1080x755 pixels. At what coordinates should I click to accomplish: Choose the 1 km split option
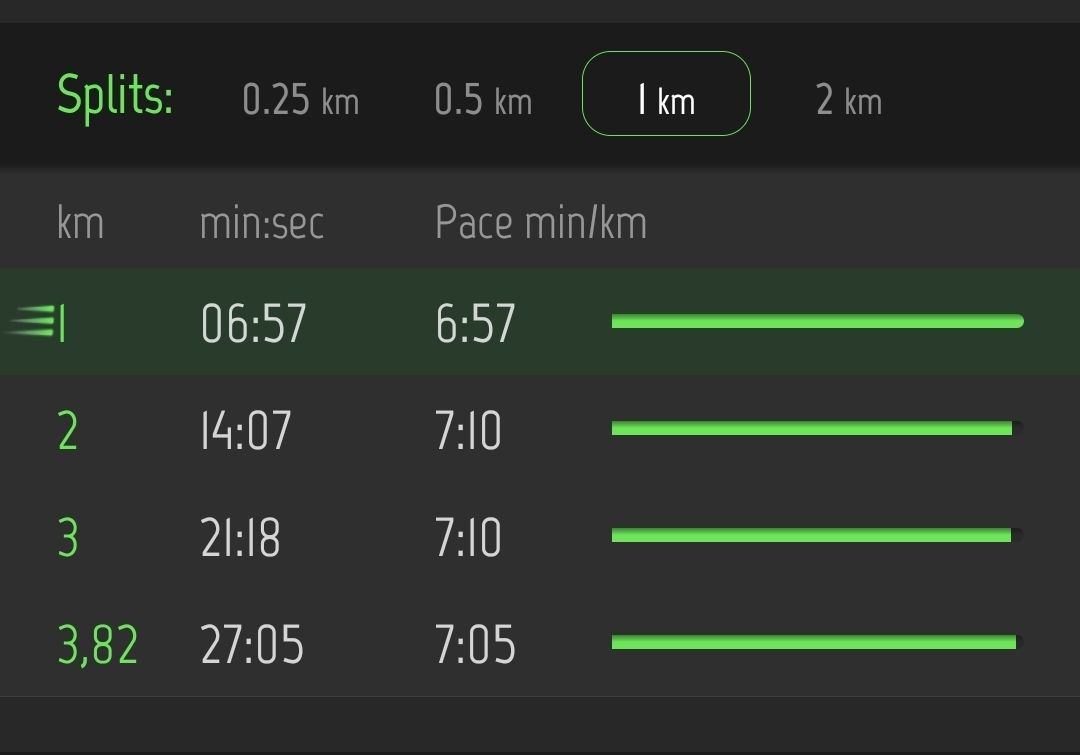[666, 94]
